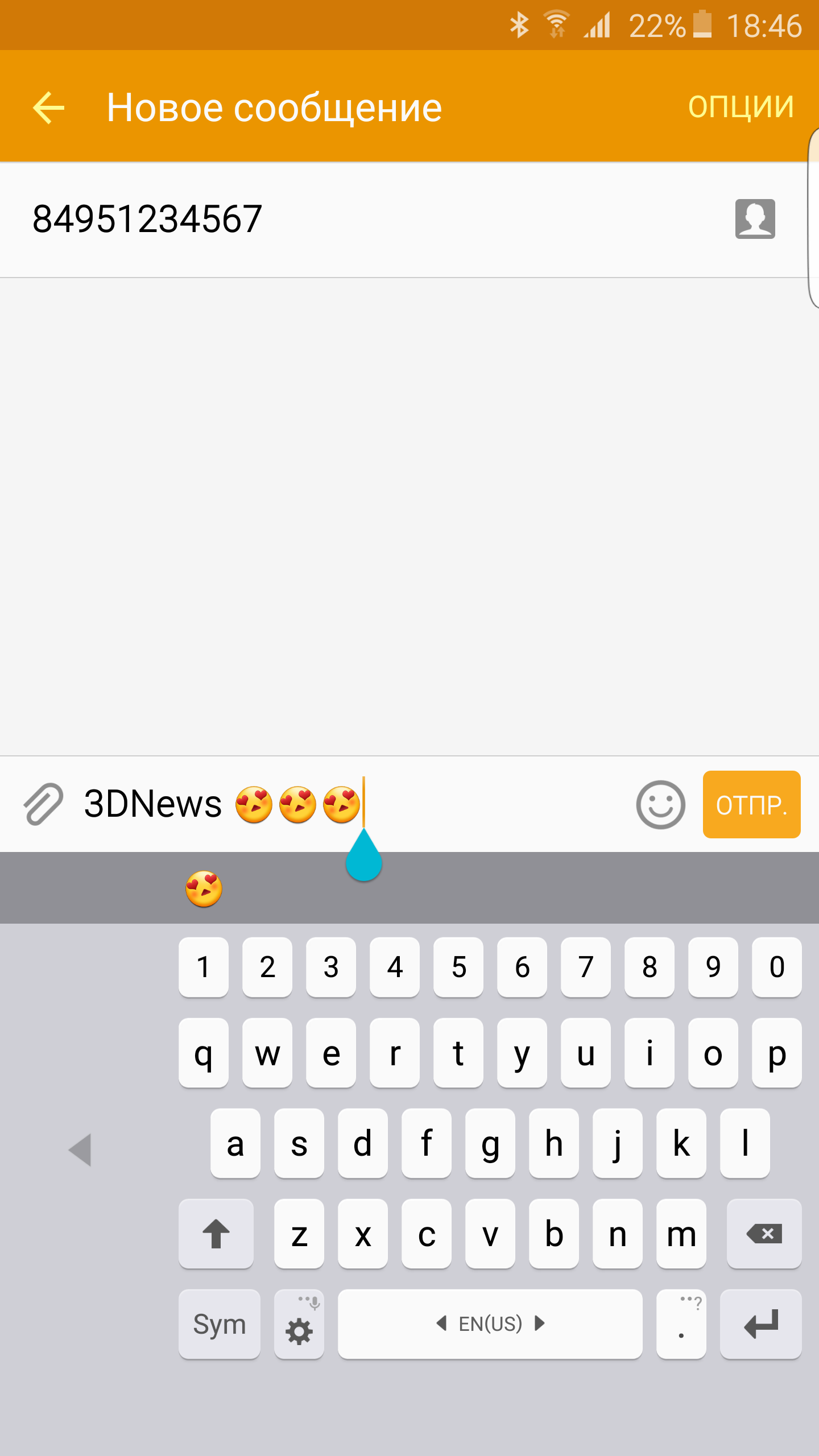819x1456 pixels.
Task: Type the period key
Action: tap(681, 1324)
